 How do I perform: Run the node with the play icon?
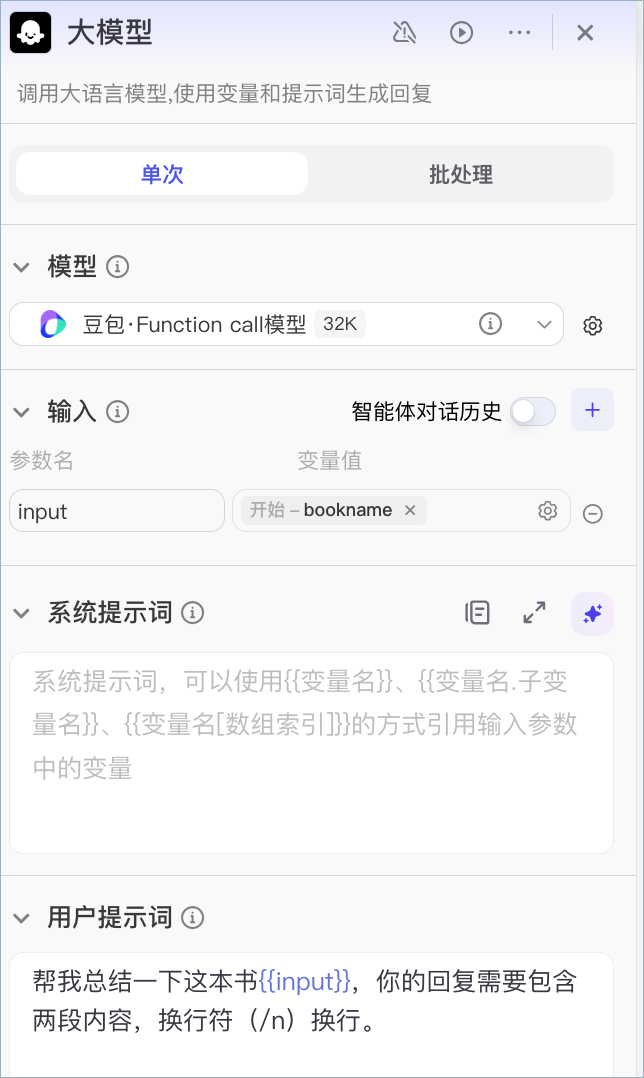pos(461,32)
